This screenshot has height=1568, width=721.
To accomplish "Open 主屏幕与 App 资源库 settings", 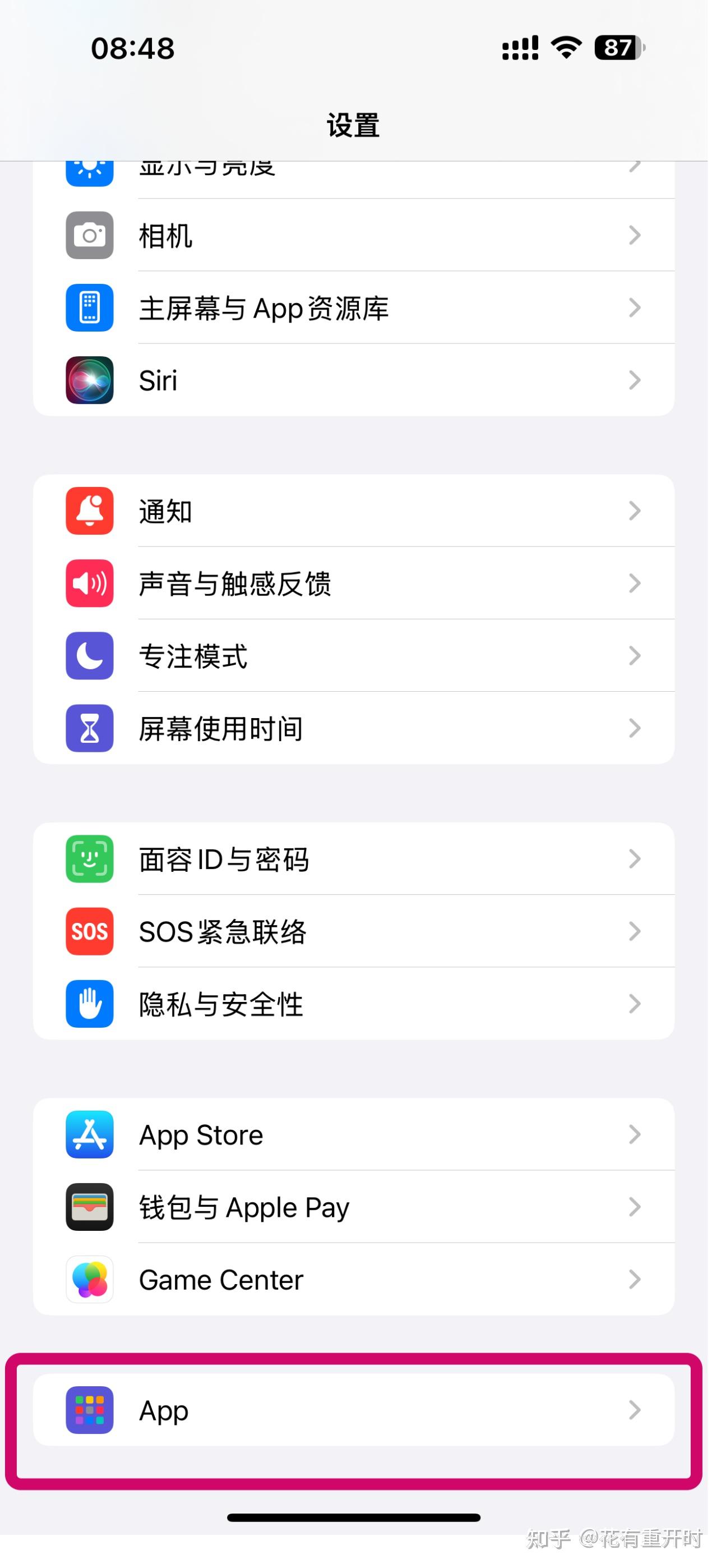I will tap(353, 307).
